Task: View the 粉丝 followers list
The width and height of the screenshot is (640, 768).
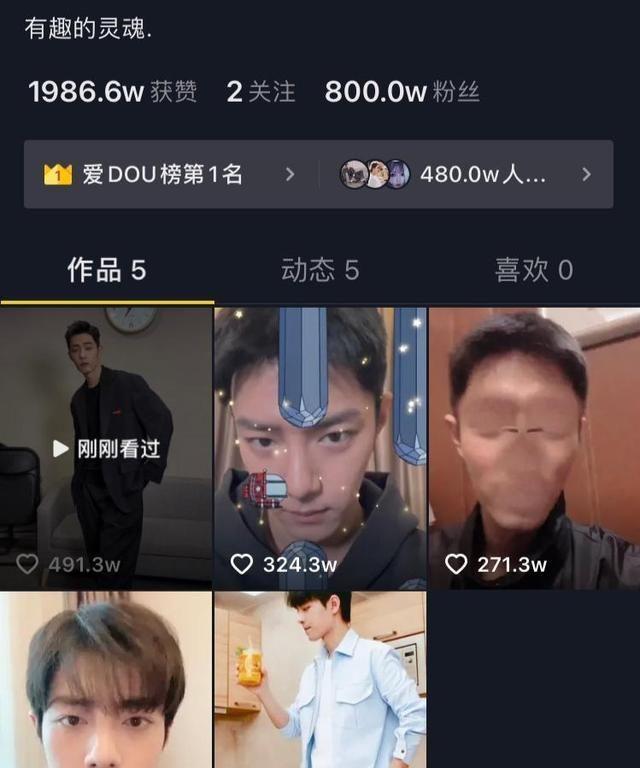Action: click(402, 92)
